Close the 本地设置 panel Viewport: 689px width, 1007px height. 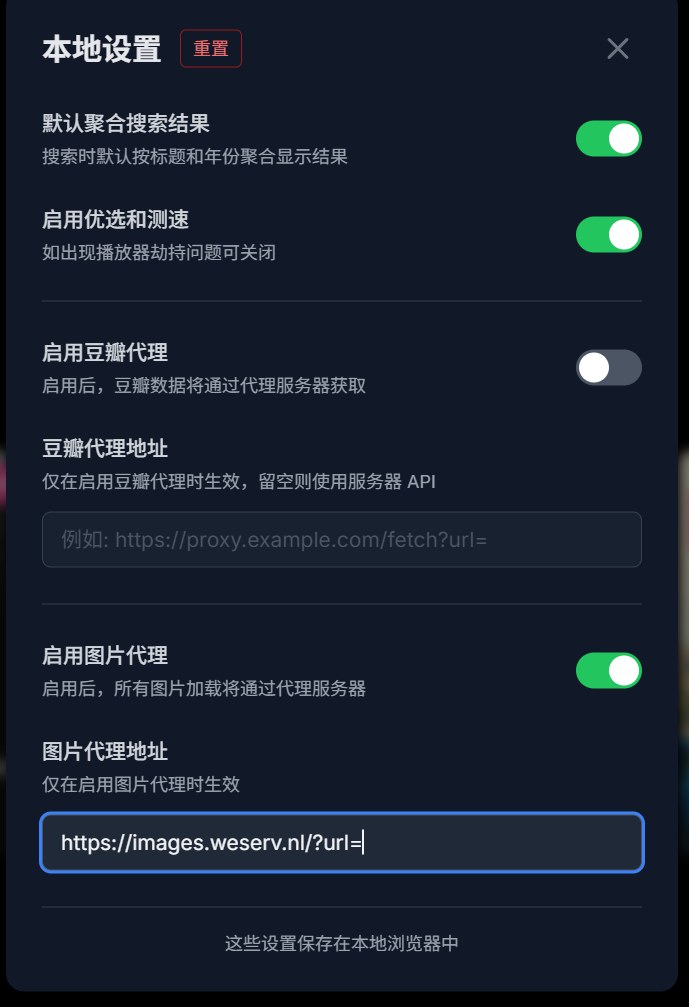tap(618, 48)
